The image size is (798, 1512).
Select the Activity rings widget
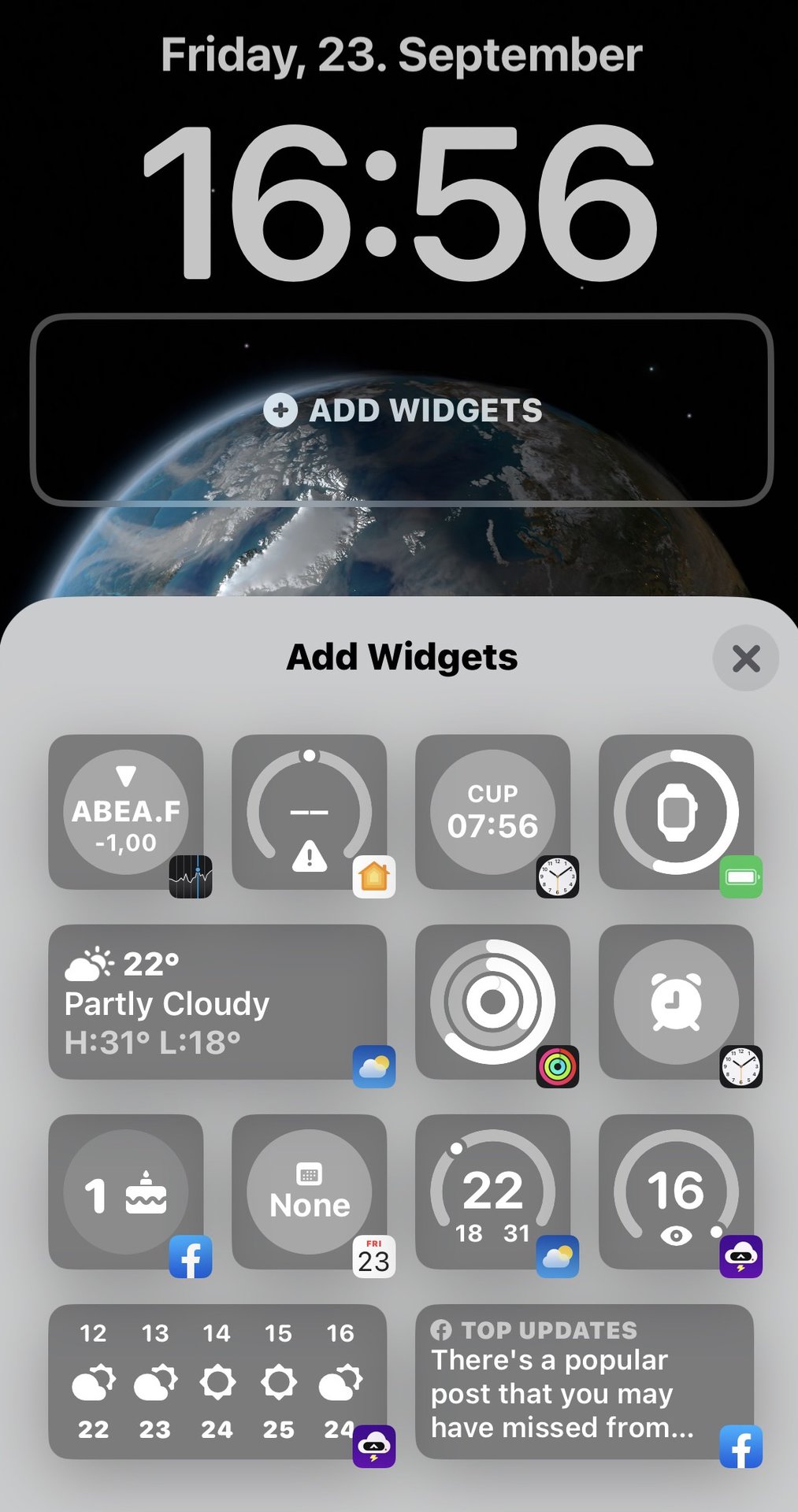[x=493, y=1000]
